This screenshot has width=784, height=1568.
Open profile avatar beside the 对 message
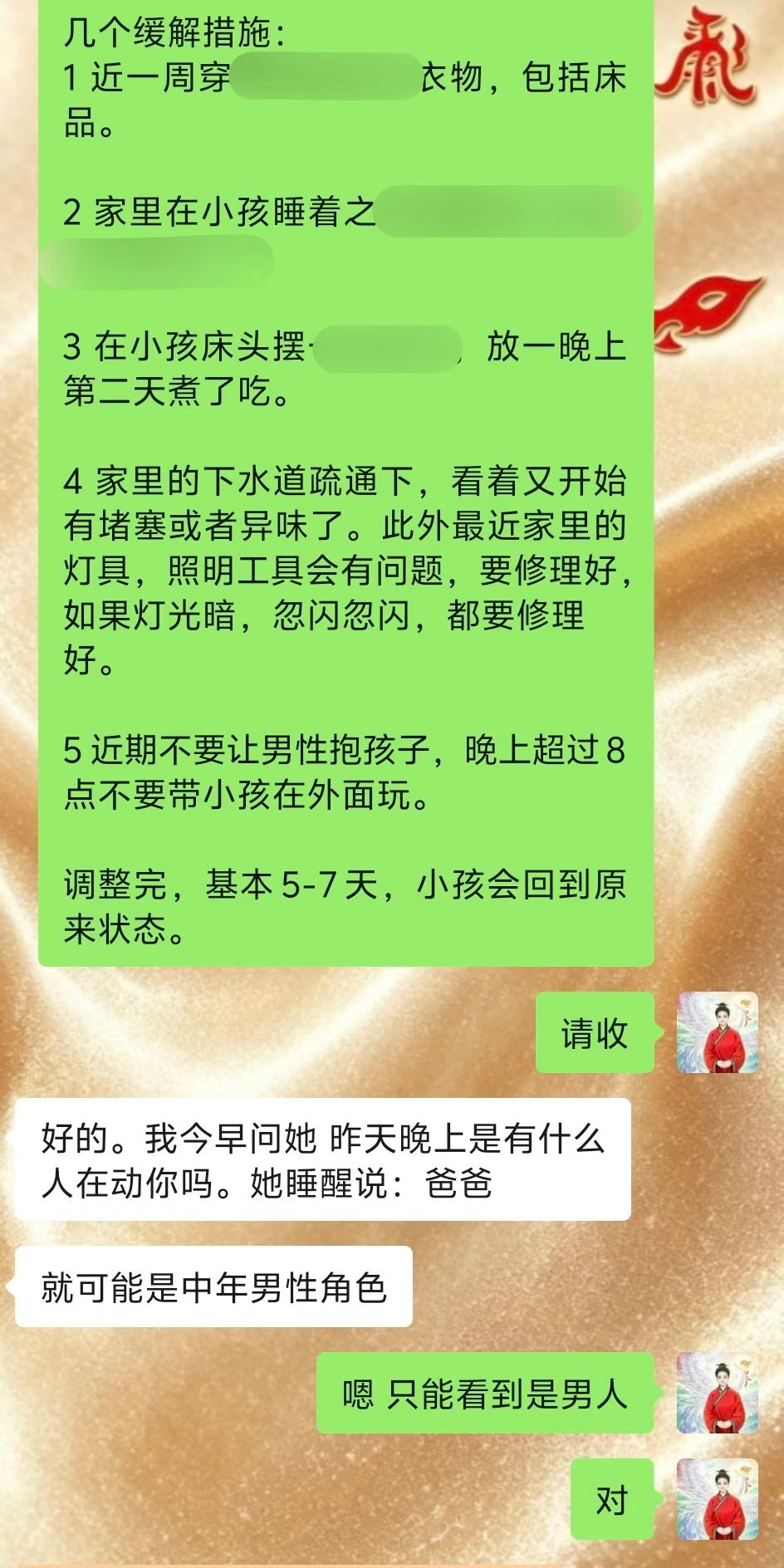pos(718,1499)
